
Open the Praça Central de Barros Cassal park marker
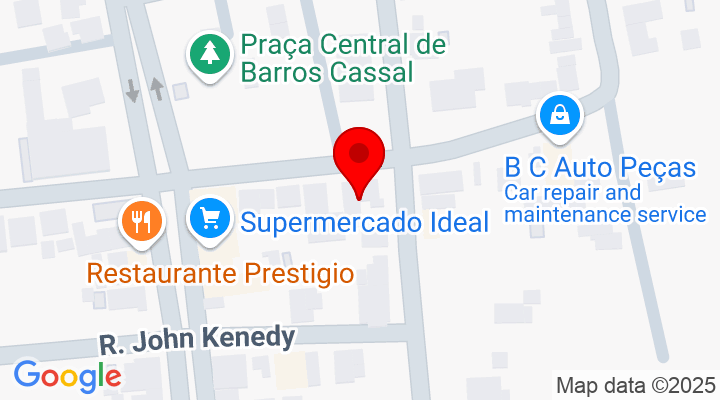210,52
